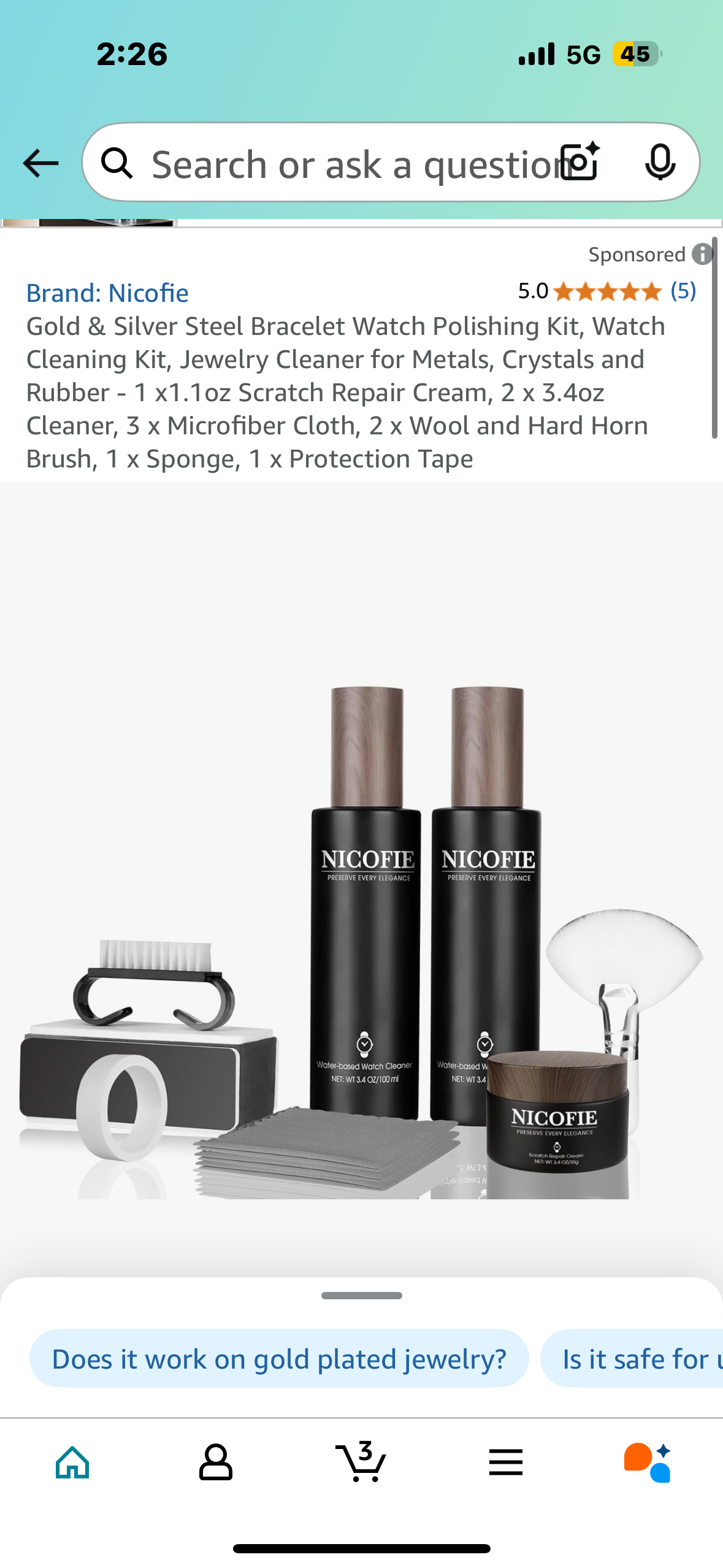
Task: Open the 5 customer reviews
Action: click(x=683, y=291)
